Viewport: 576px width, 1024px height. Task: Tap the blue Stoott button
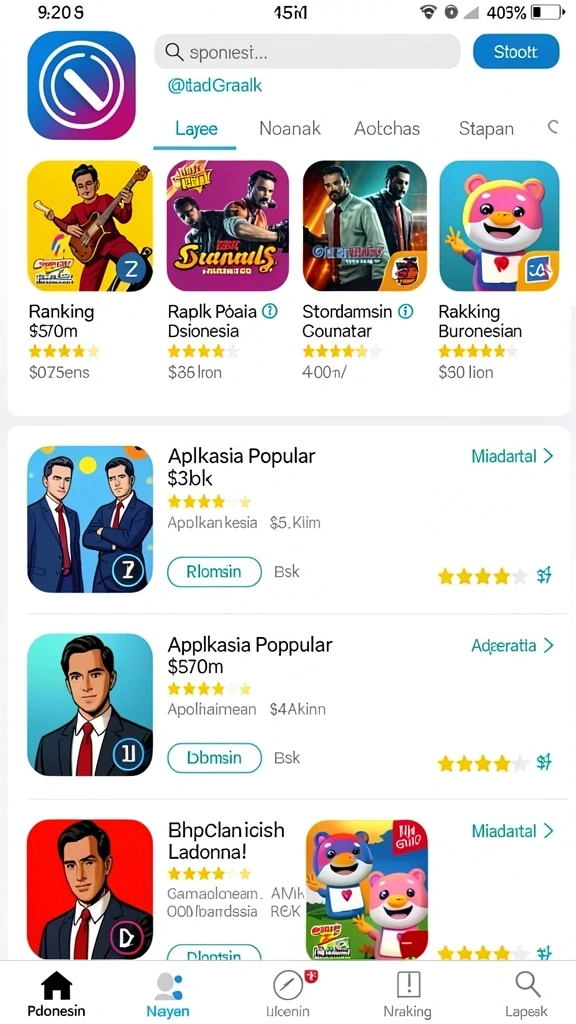(x=515, y=52)
